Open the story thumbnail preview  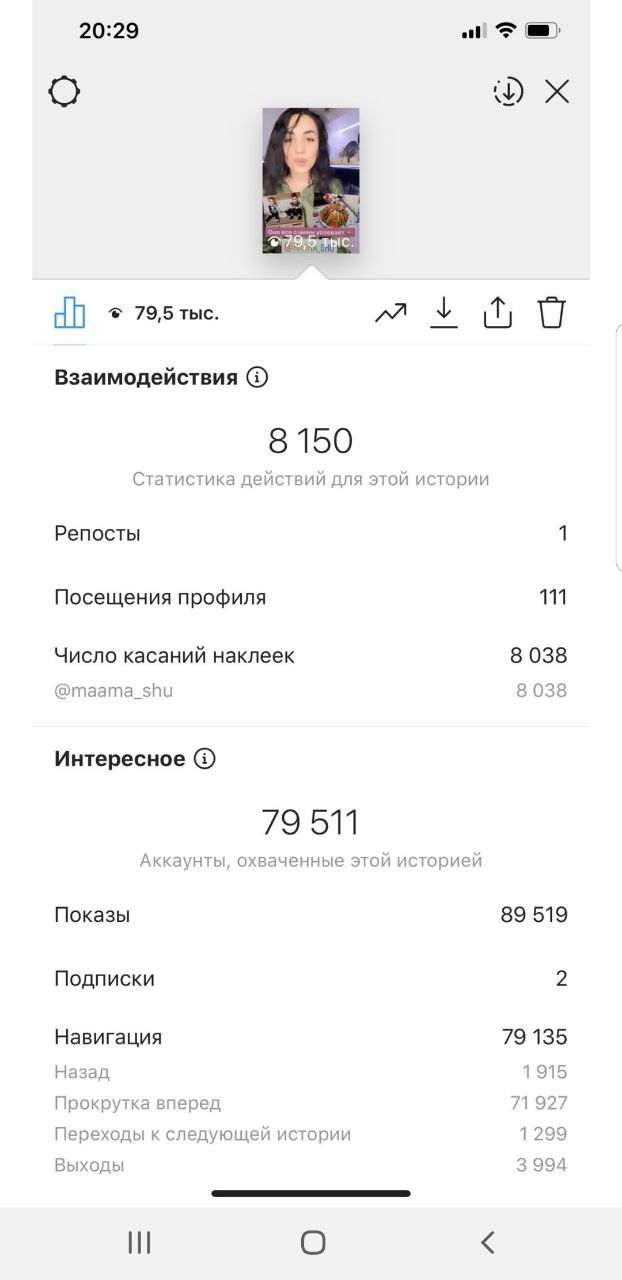coord(311,180)
